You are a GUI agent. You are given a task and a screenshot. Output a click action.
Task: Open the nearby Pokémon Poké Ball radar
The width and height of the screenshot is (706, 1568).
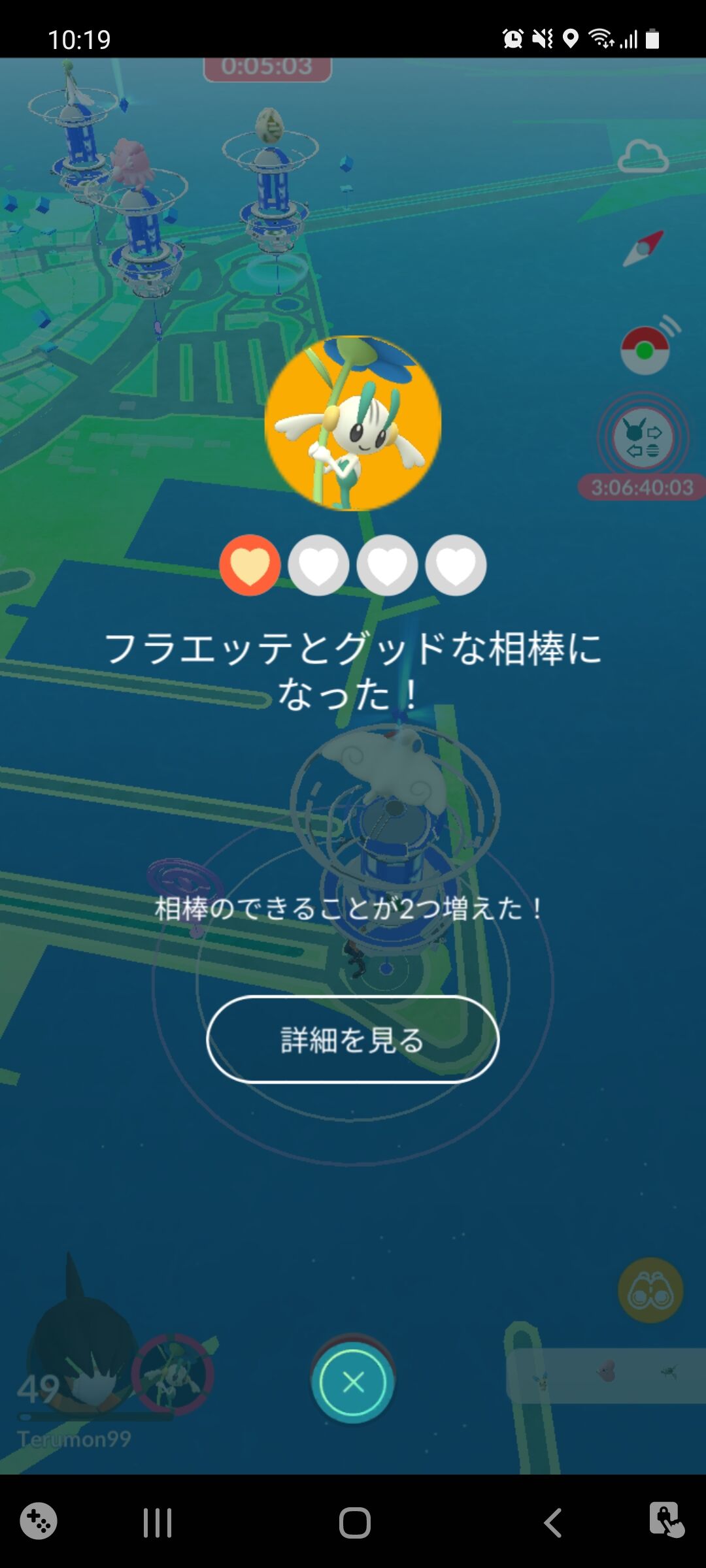pyautogui.click(x=644, y=350)
